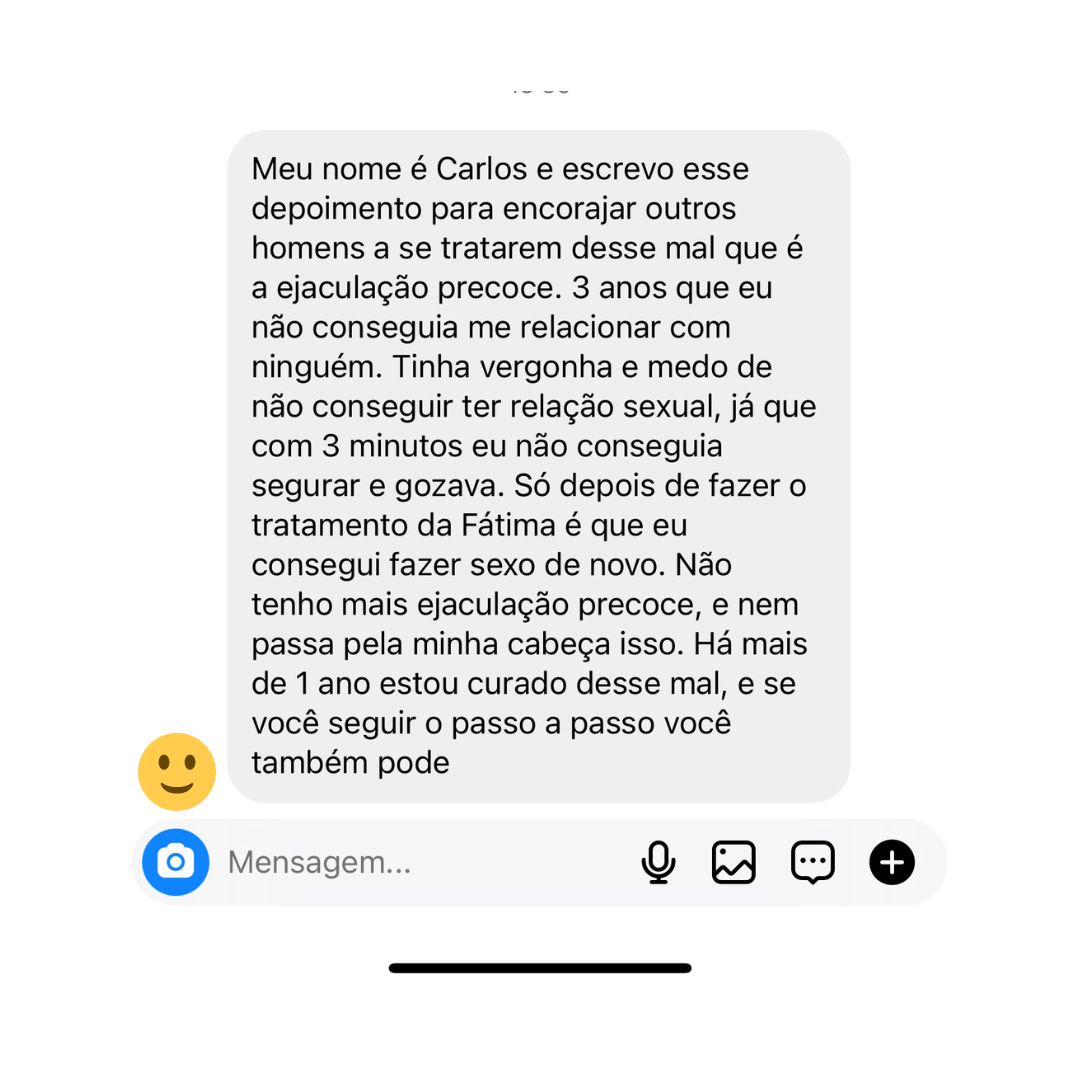The image size is (1080, 1080).
Task: Open the sticker and GIF options
Action: [812, 862]
